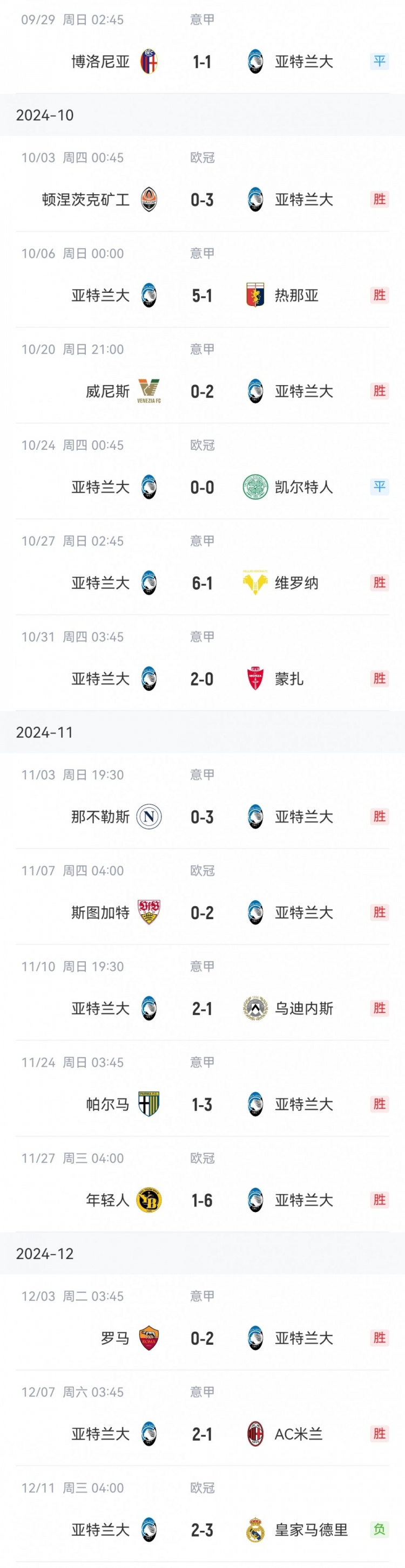Select the 亚特兰大 0-0 凯尔特人 match

[202, 487]
